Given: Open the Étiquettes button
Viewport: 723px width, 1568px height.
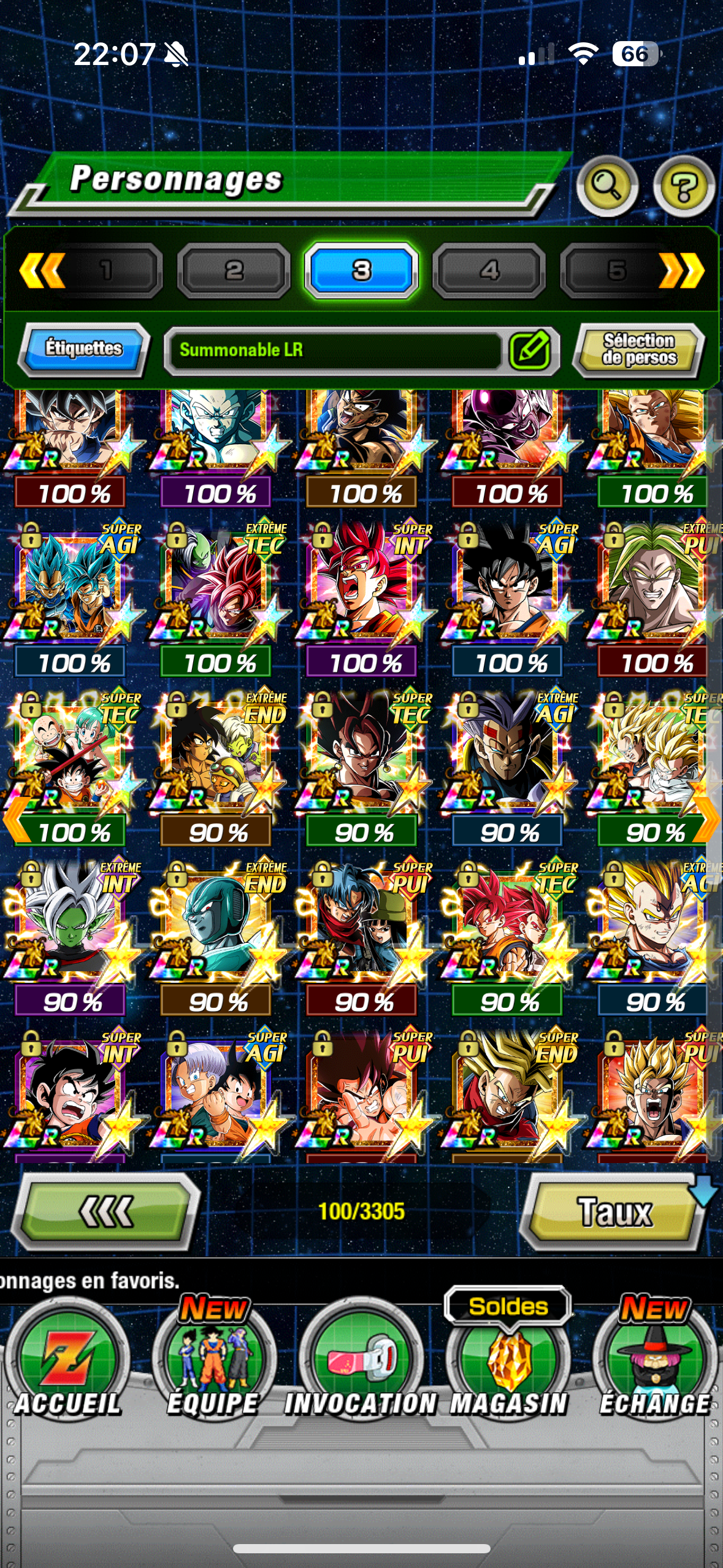Looking at the screenshot, I should coord(83,349).
